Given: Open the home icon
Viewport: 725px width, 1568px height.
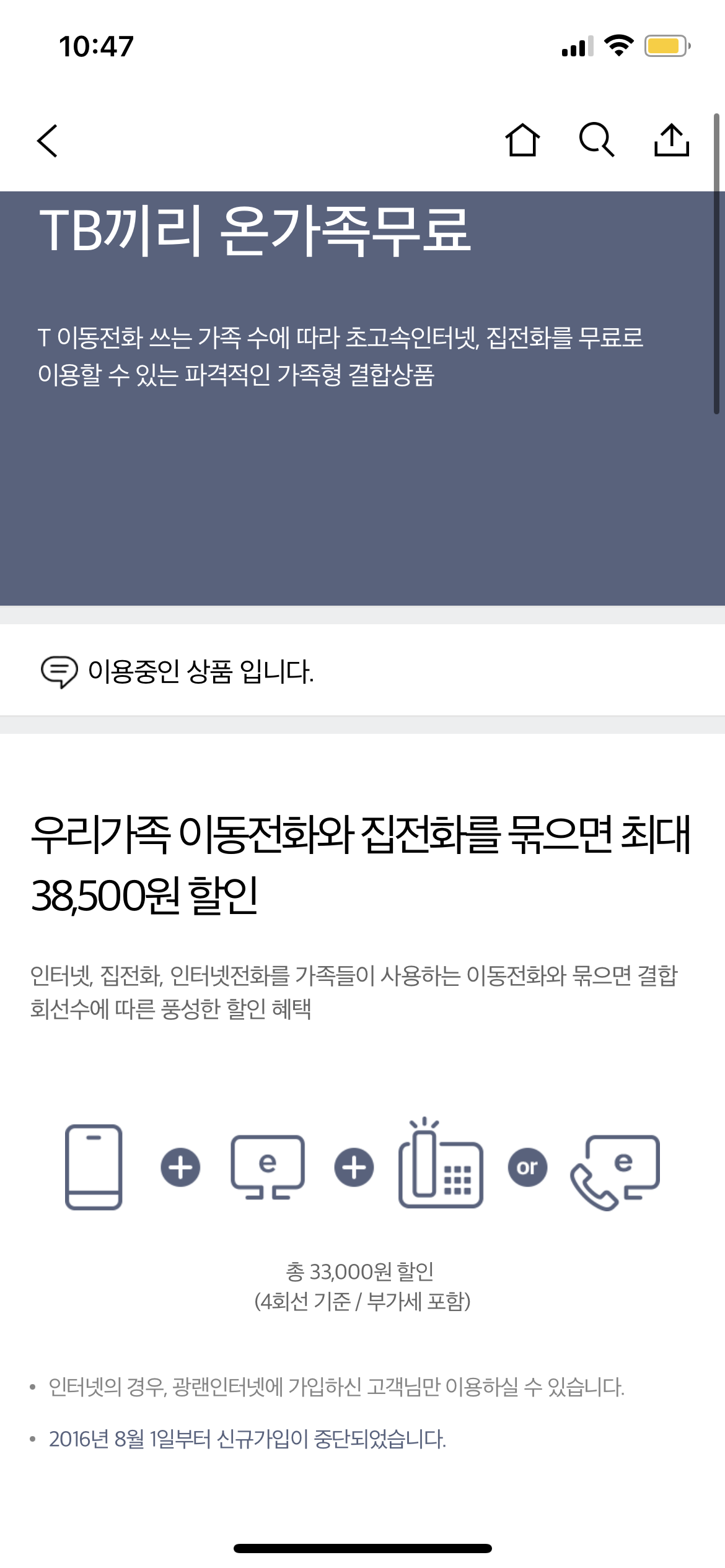Looking at the screenshot, I should tap(522, 140).
